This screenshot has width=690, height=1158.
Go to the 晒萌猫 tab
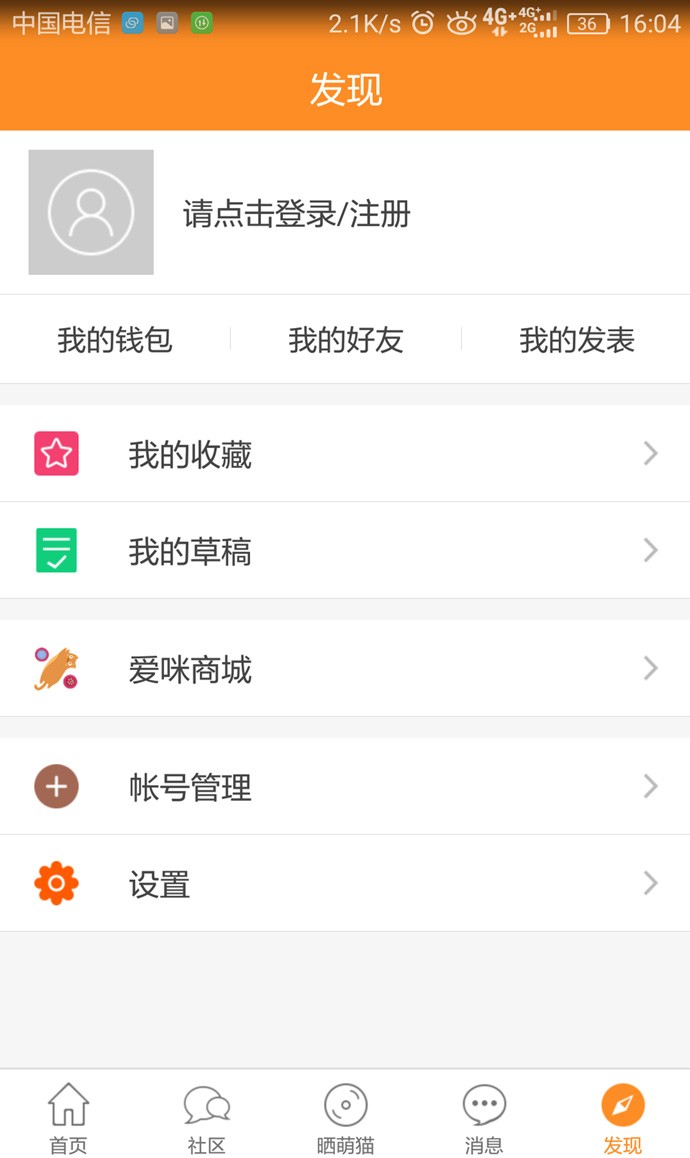click(345, 1118)
